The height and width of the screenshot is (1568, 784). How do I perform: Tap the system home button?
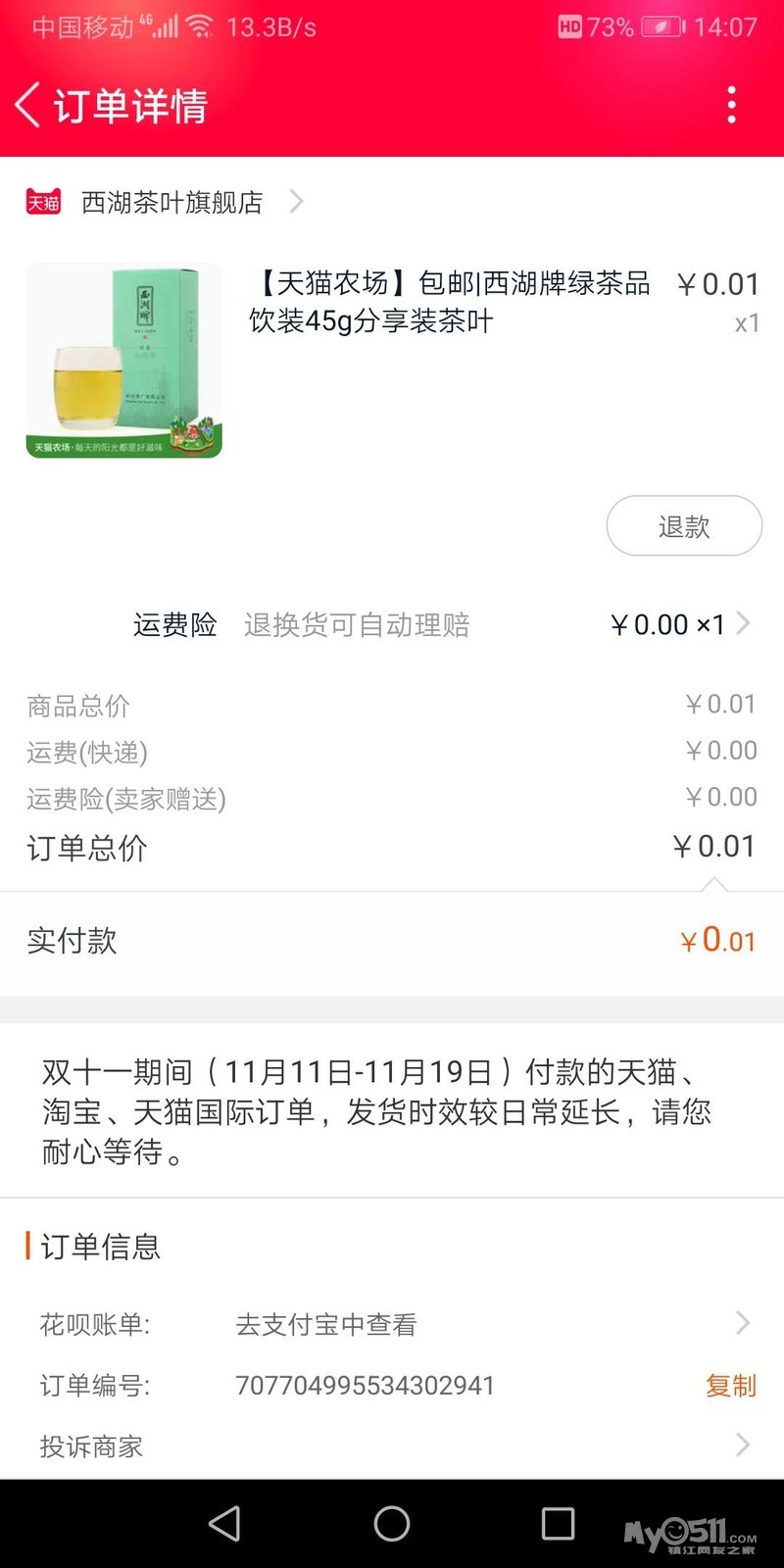click(x=392, y=1524)
